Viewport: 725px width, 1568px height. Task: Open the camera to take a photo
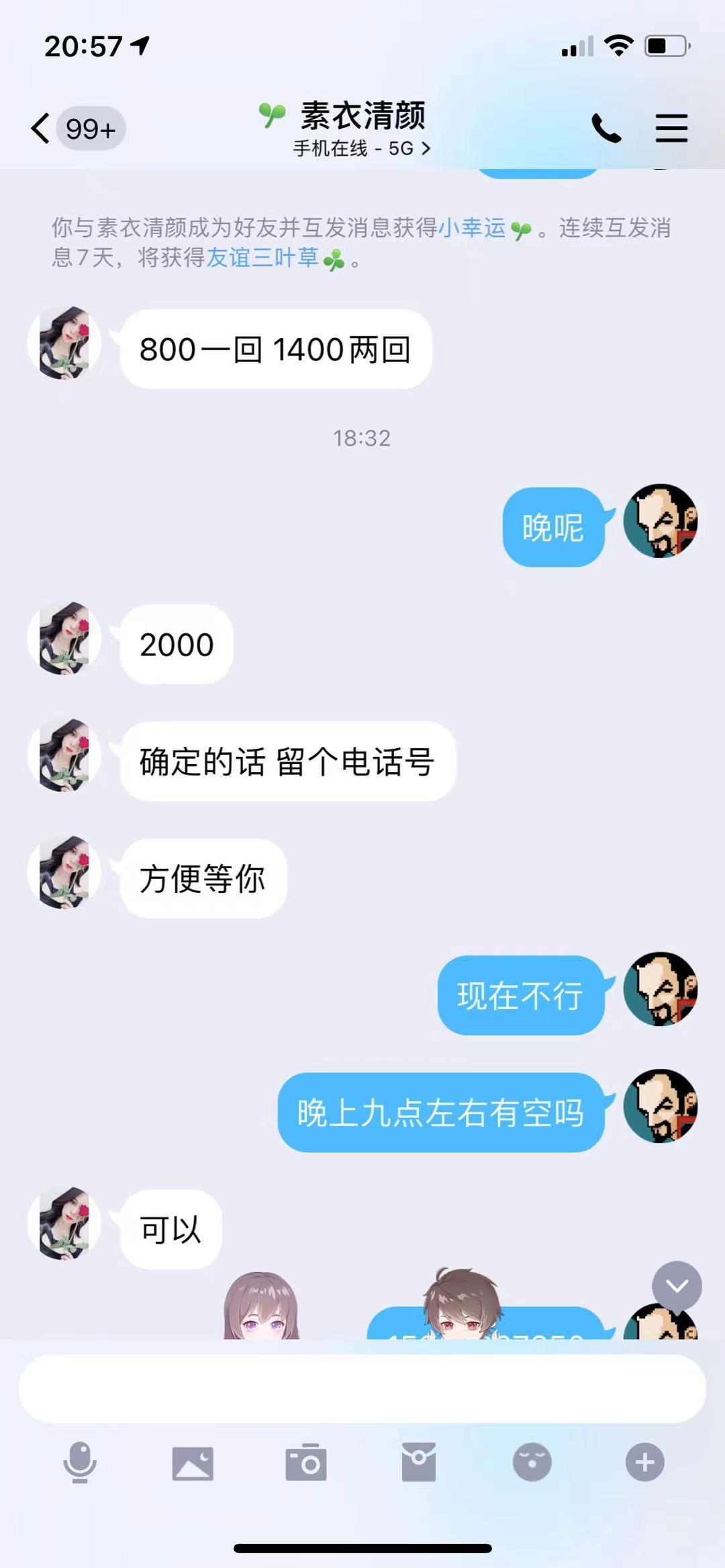point(306,1463)
